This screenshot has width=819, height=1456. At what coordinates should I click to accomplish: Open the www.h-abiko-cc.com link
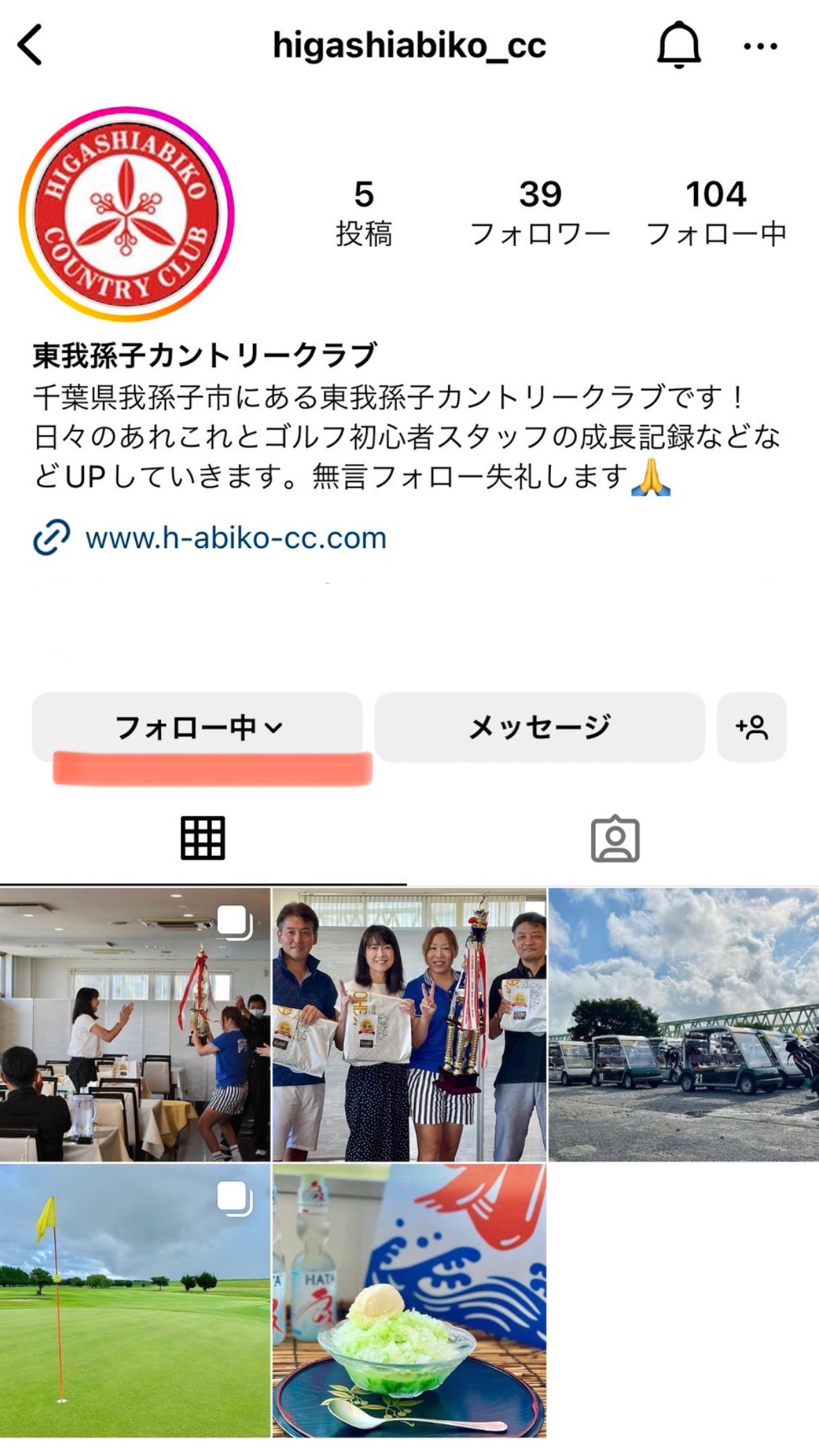(x=235, y=538)
